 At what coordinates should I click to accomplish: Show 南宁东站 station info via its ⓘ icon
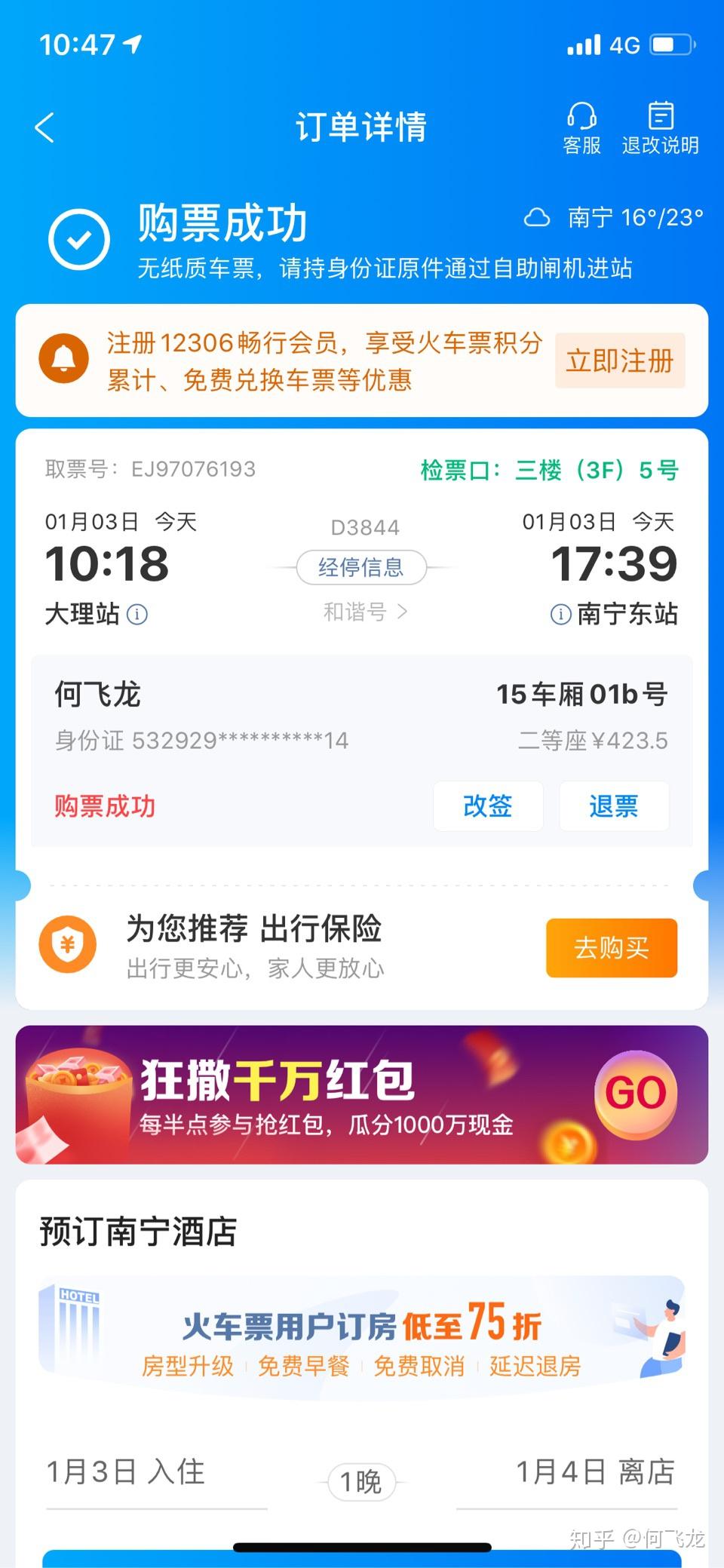point(559,615)
